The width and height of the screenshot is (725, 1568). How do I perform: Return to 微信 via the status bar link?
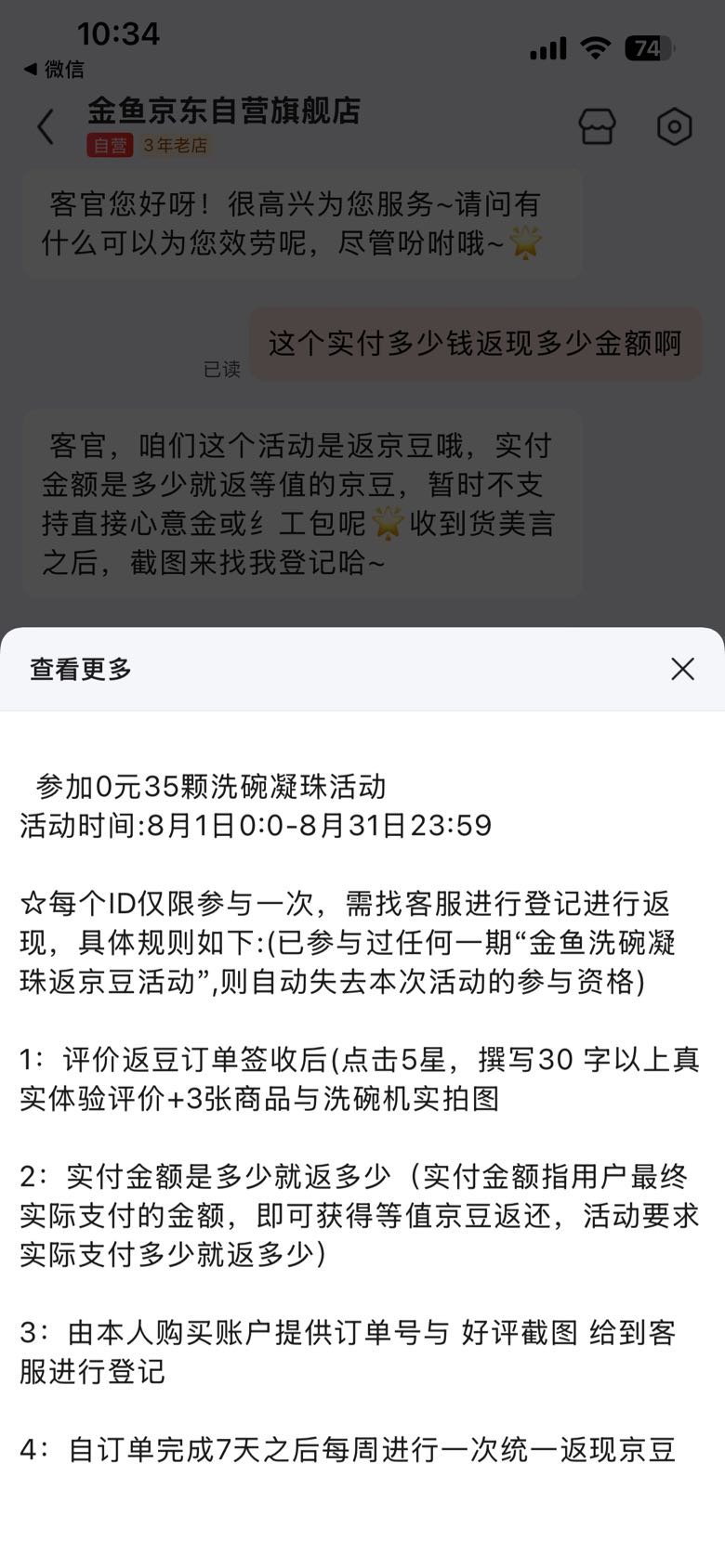click(x=54, y=69)
